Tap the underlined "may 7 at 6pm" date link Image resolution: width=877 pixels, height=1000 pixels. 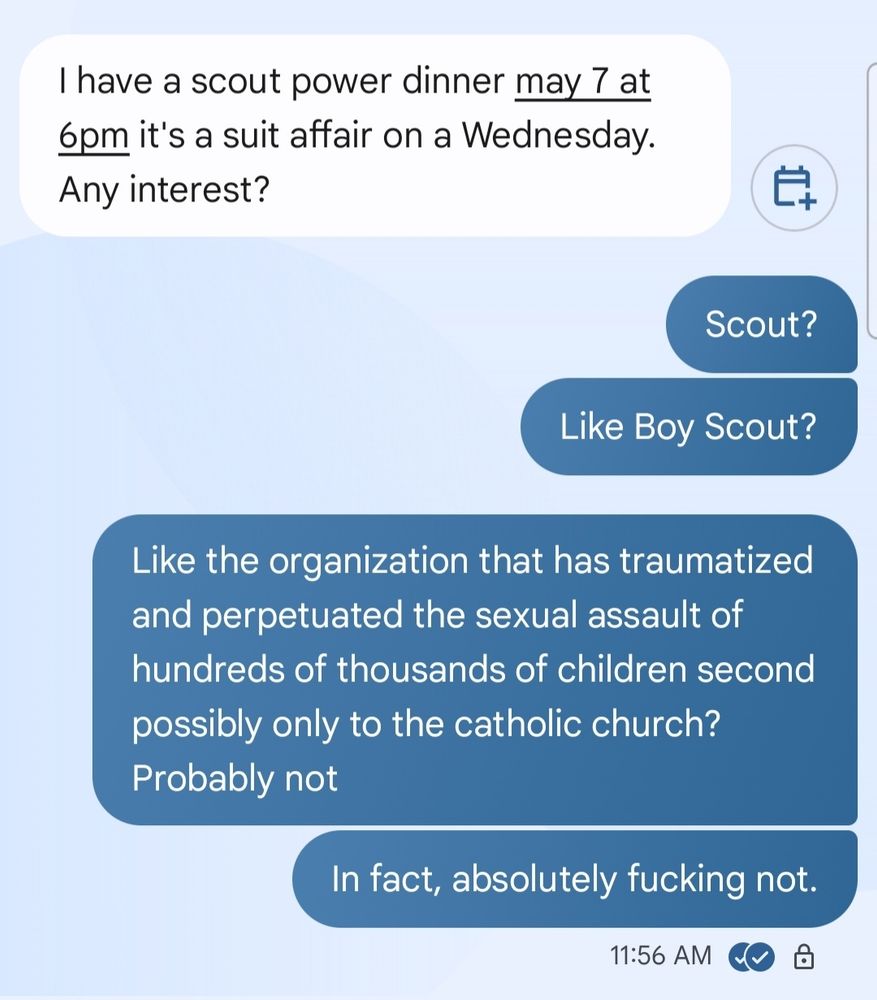[582, 83]
